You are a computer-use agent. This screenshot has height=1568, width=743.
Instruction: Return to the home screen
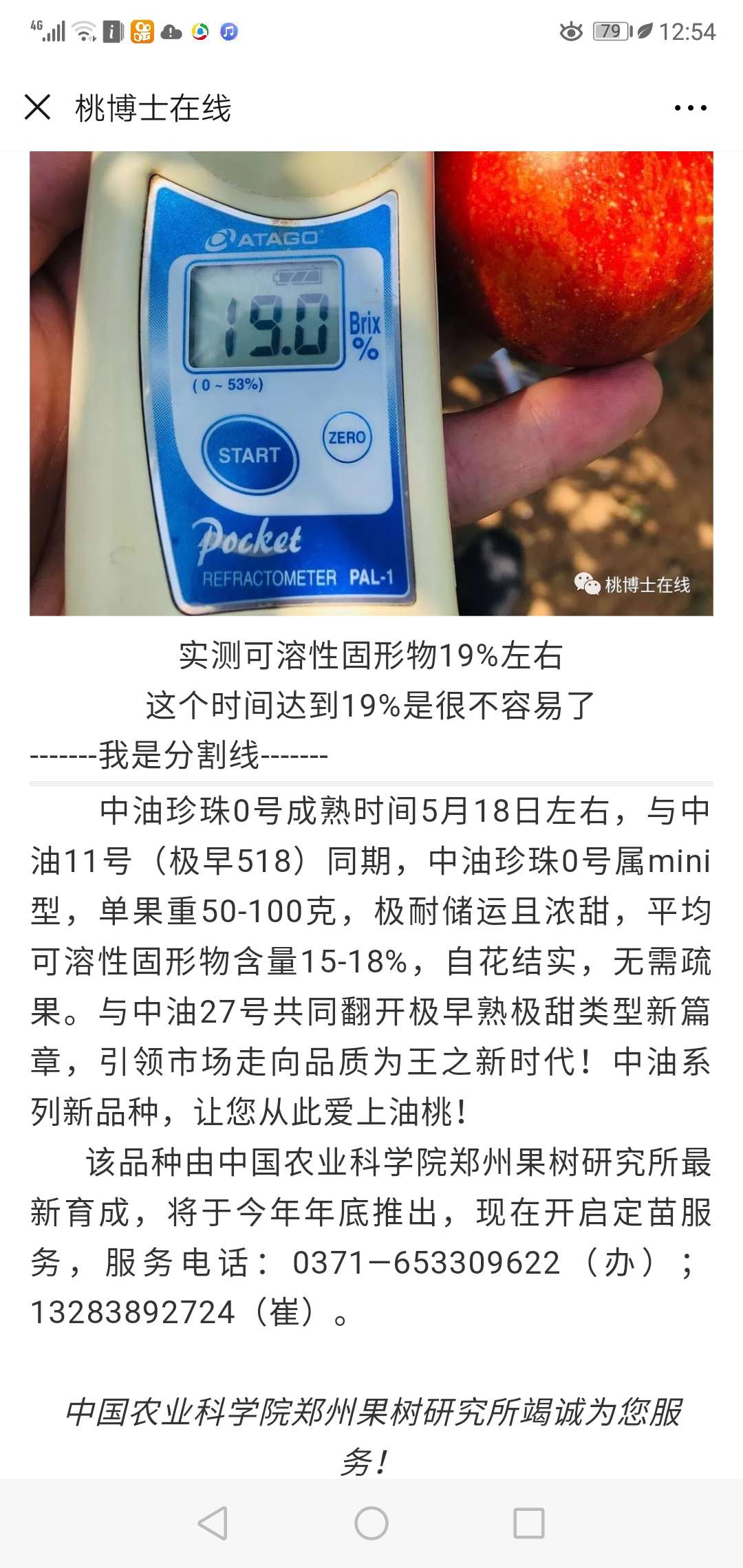click(x=371, y=1523)
